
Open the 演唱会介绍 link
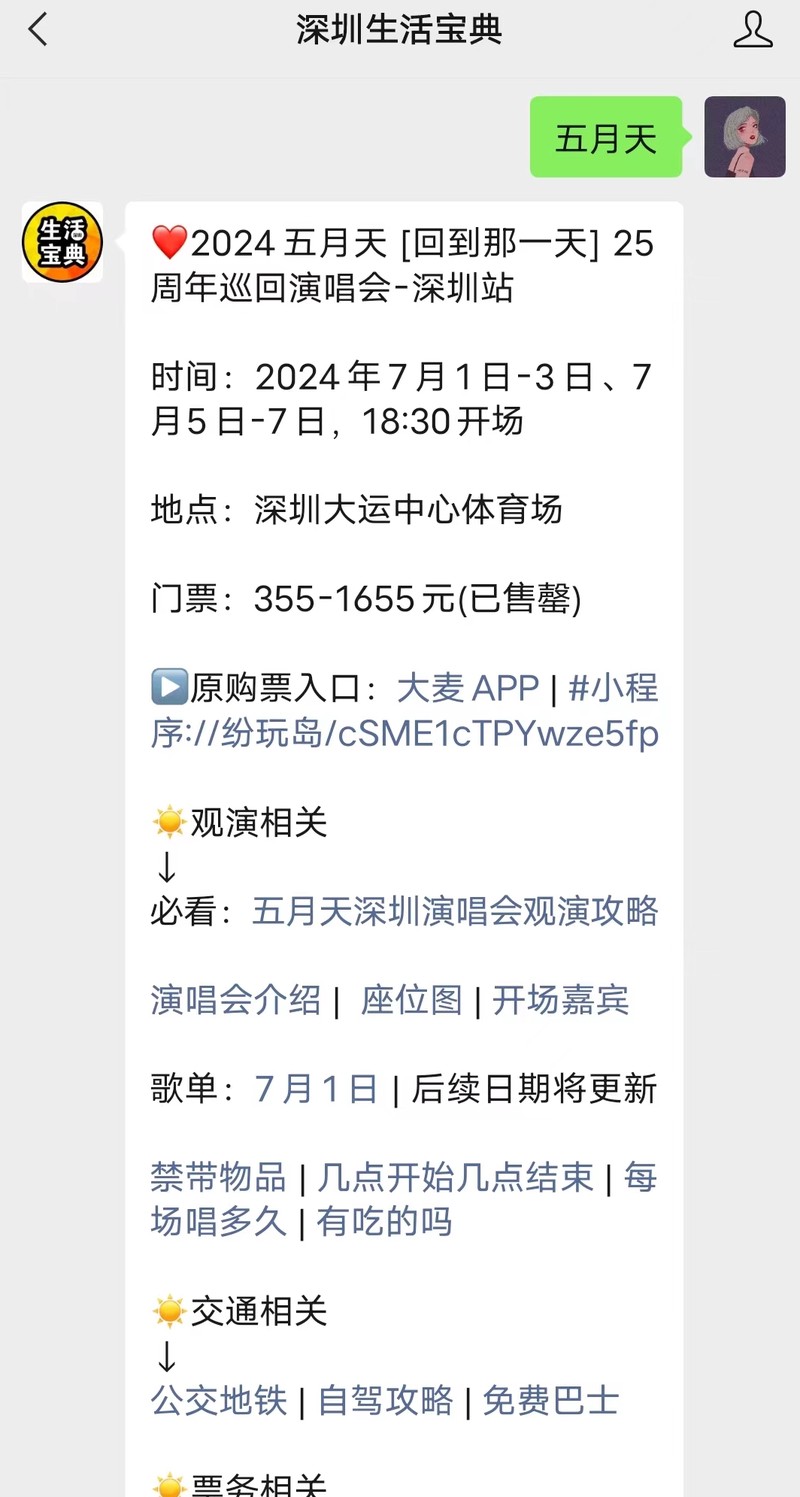236,1000
